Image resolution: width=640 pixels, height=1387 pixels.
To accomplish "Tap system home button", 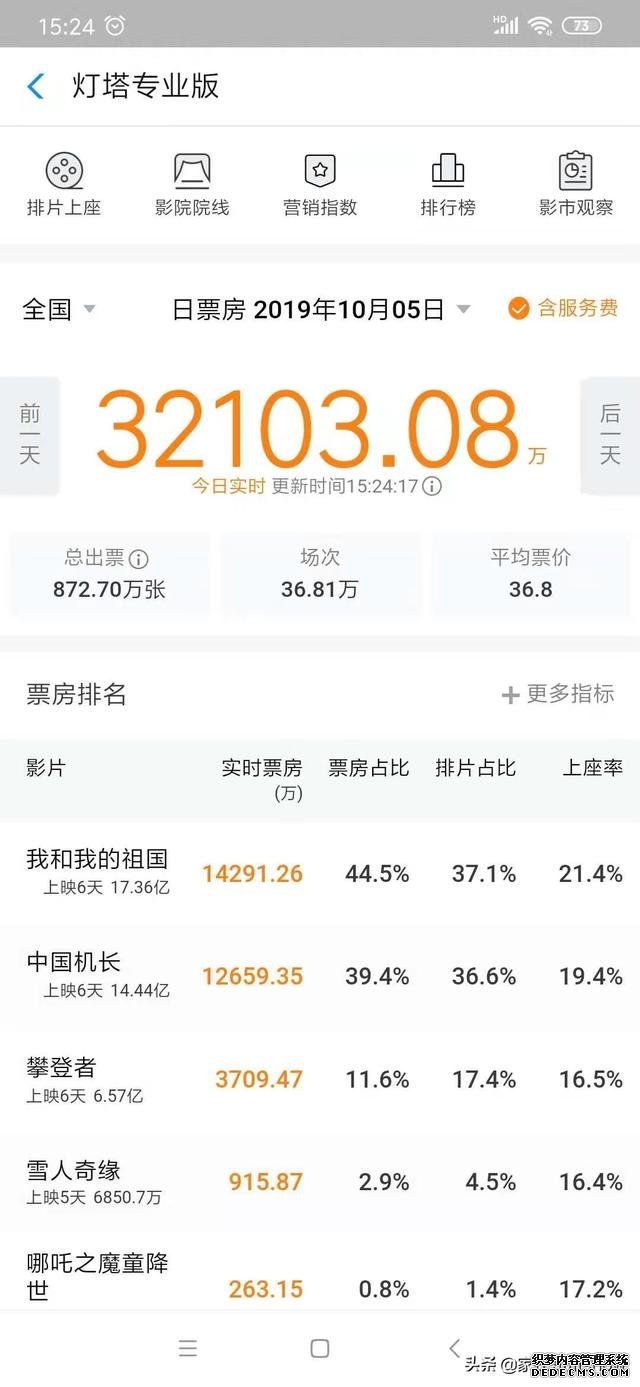I will click(x=320, y=1348).
